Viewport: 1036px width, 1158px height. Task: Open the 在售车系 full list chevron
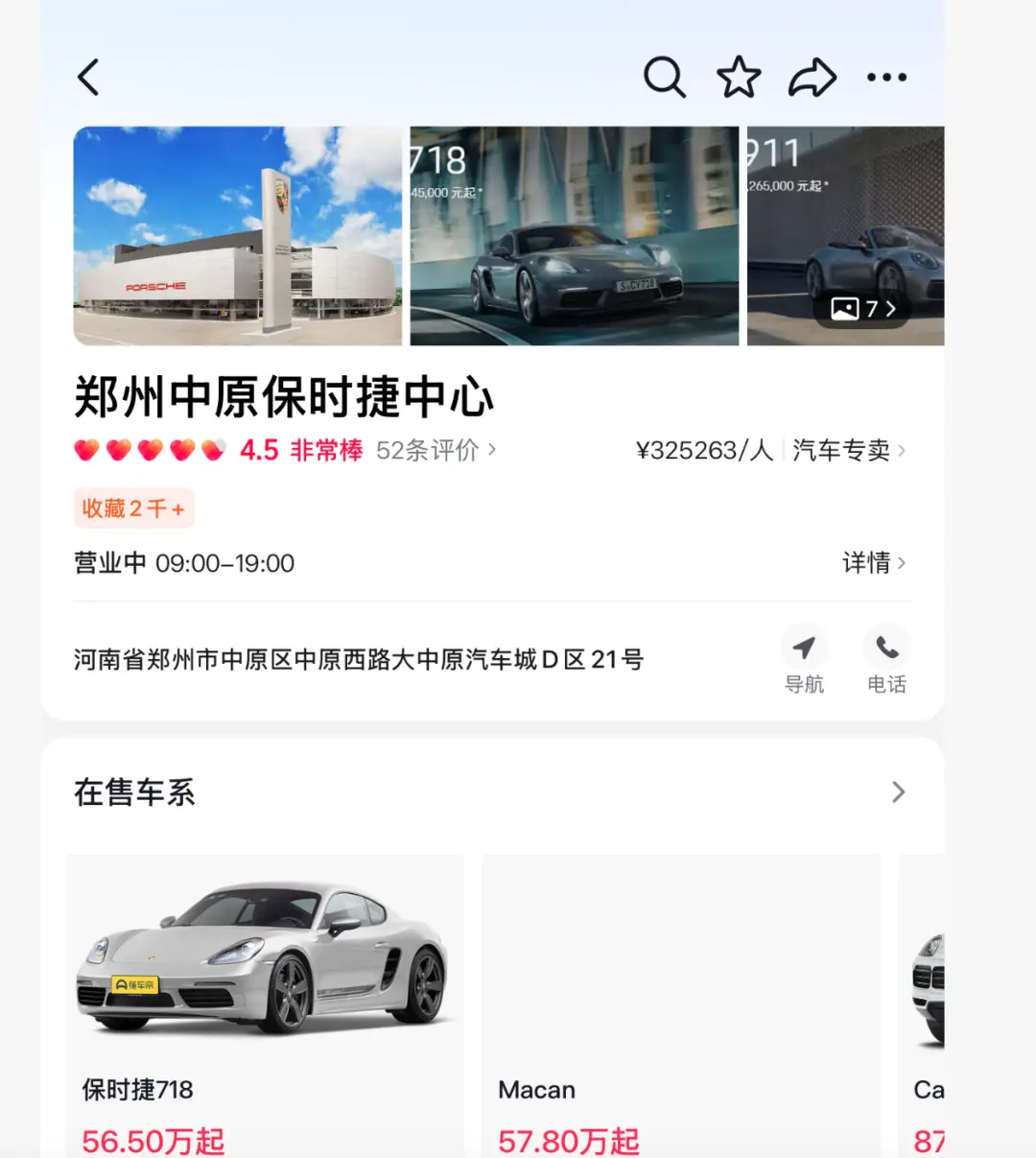(898, 792)
